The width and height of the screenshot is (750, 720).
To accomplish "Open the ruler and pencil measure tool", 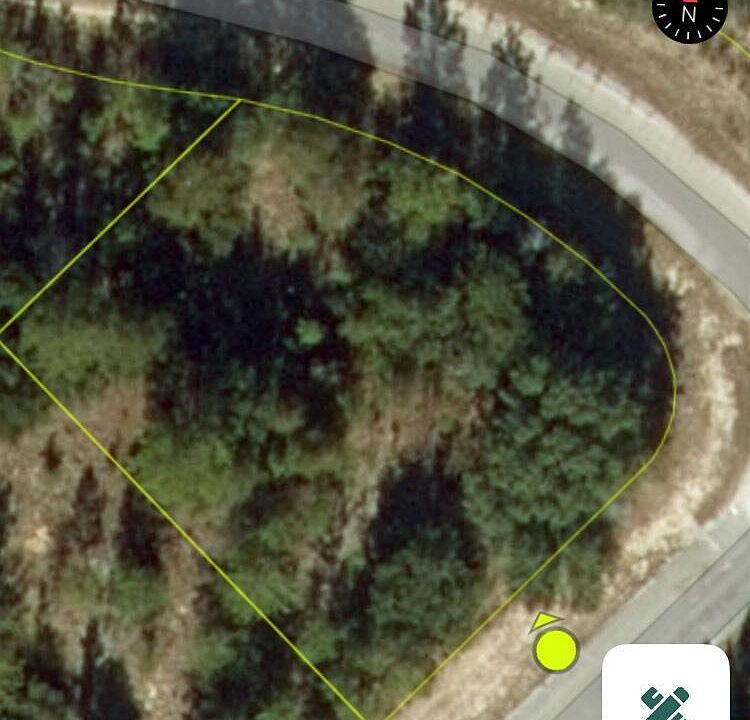I will coord(667,688).
